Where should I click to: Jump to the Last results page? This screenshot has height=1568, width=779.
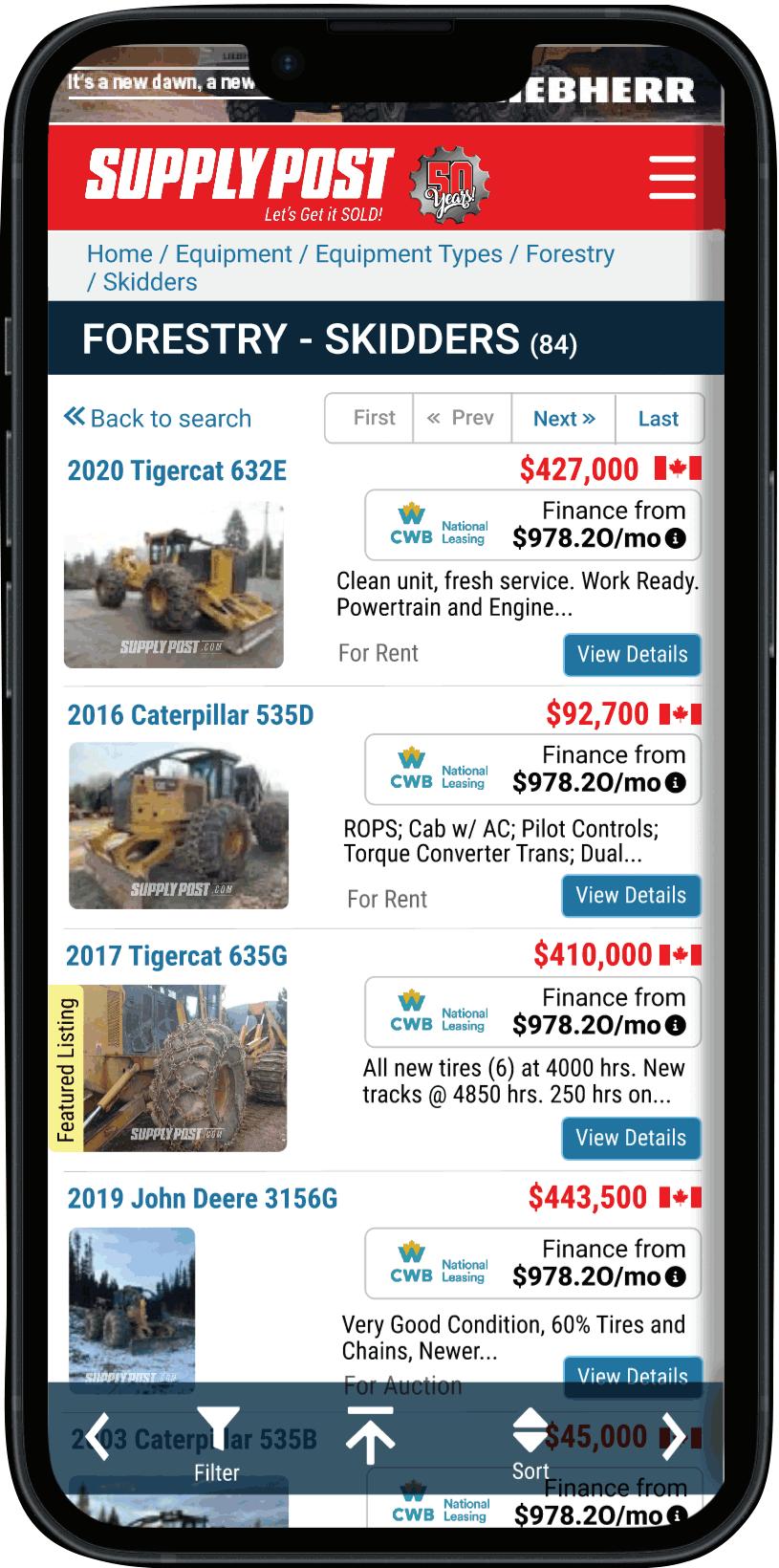click(x=658, y=419)
